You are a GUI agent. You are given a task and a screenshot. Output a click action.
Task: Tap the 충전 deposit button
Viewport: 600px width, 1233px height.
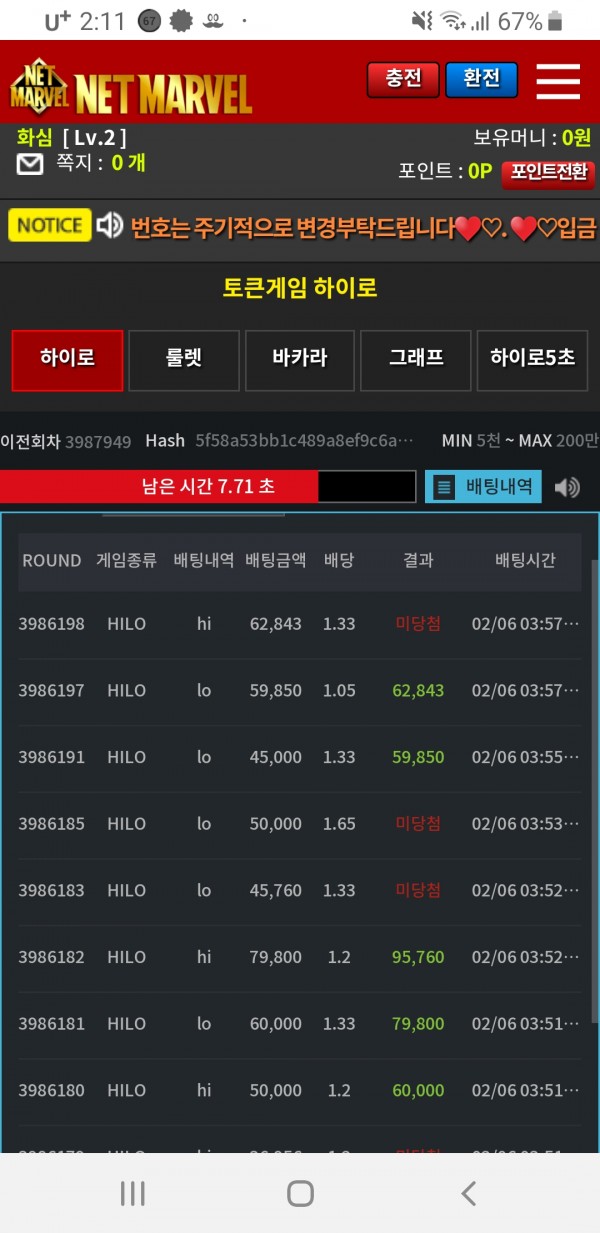pyautogui.click(x=404, y=79)
